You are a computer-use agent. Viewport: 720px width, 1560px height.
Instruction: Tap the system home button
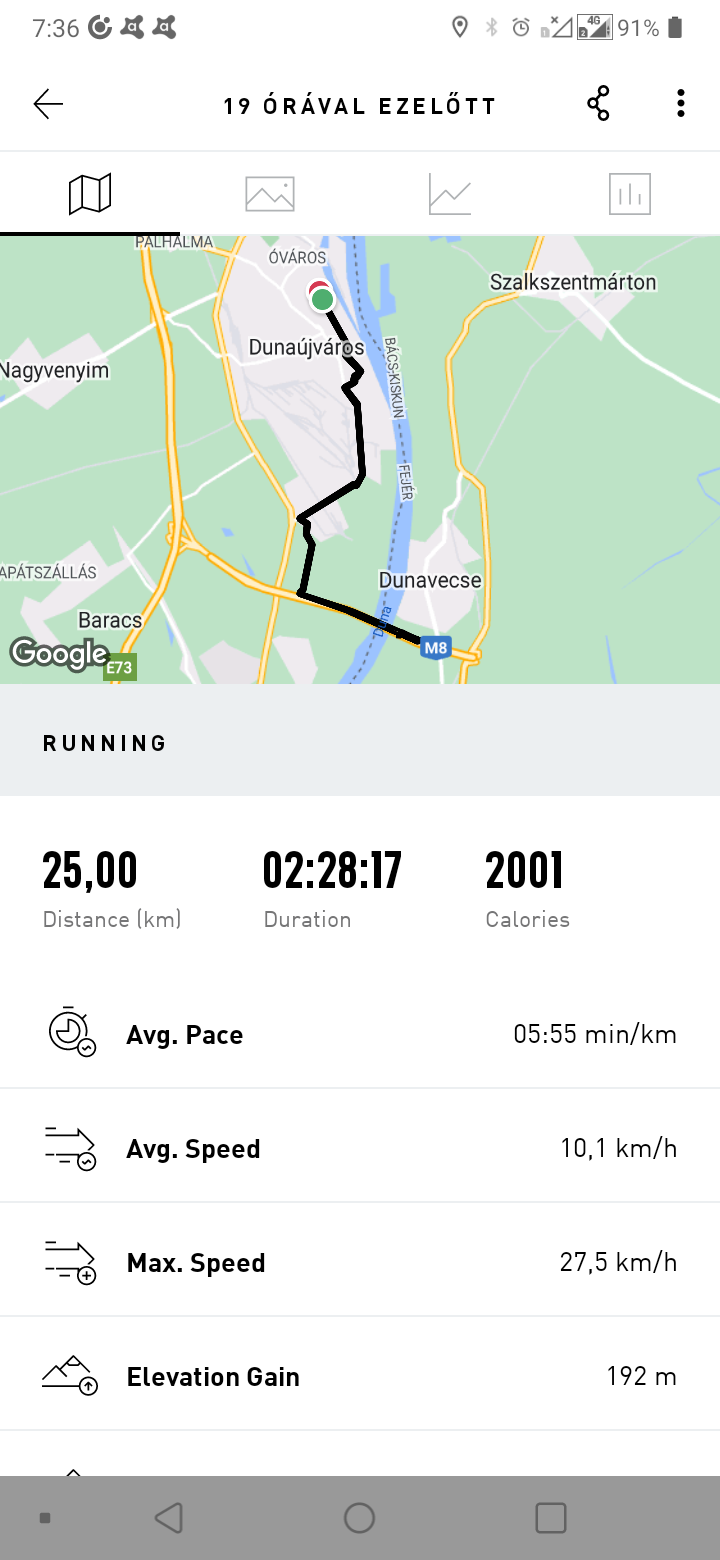tap(359, 1518)
